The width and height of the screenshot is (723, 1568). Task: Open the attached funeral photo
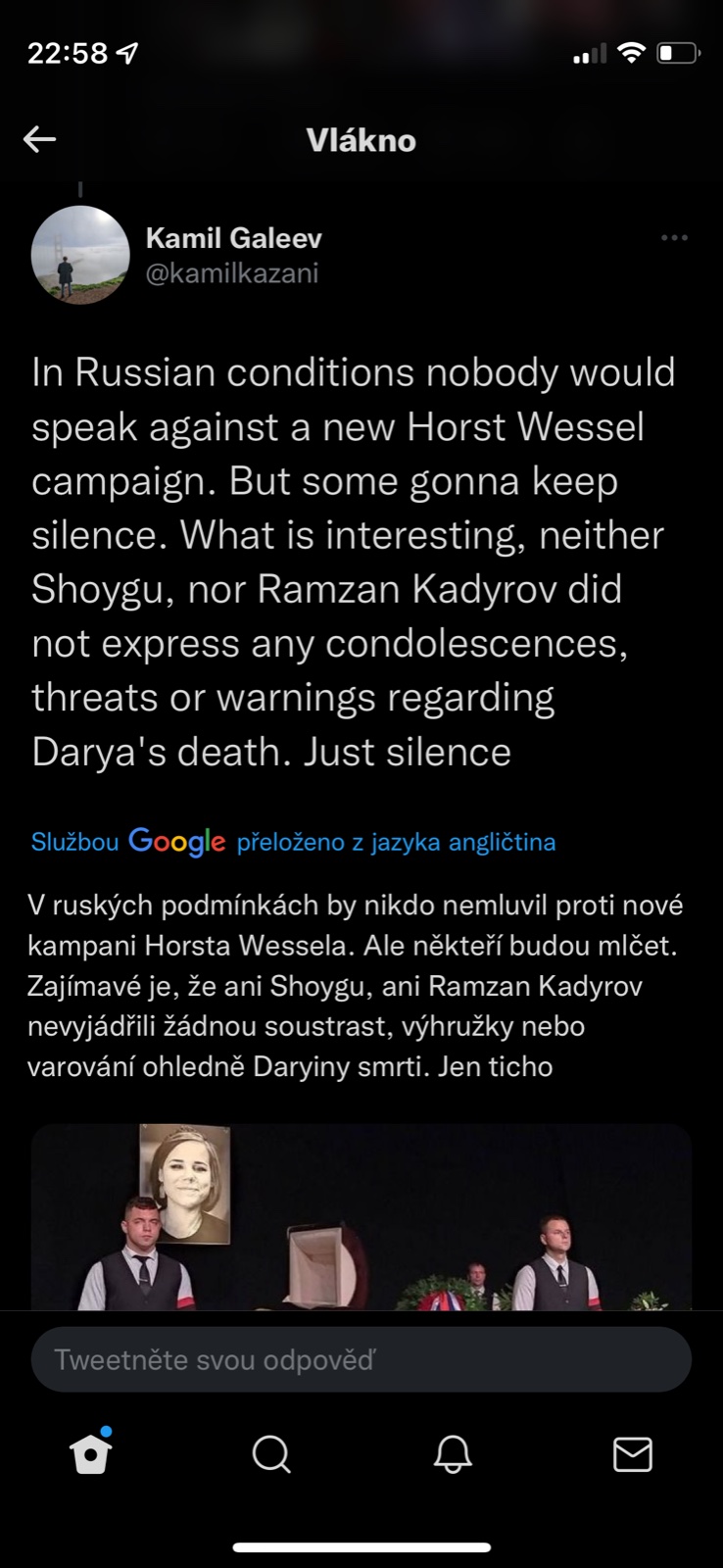(361, 1217)
